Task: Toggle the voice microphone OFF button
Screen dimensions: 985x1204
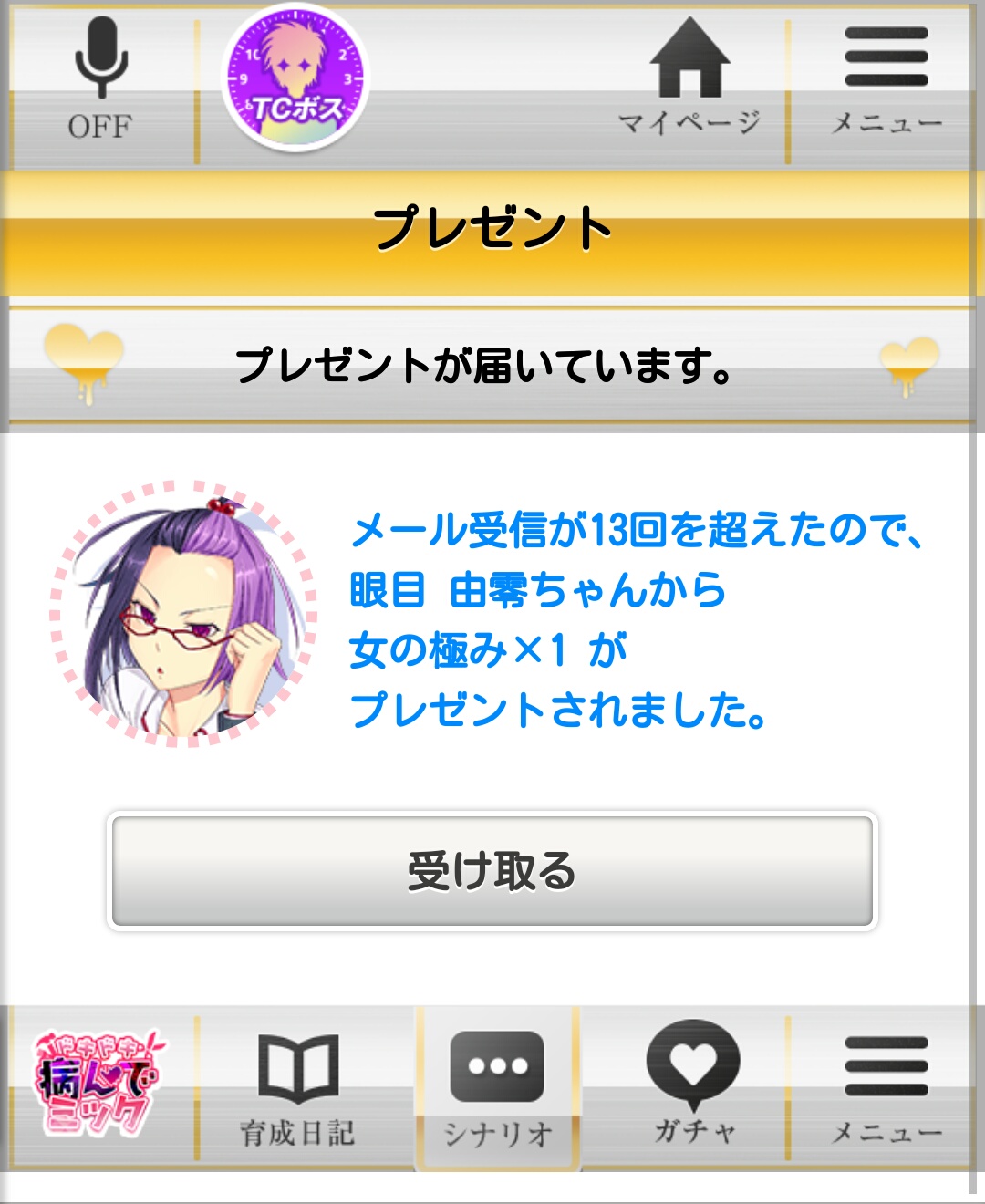Action: tap(100, 82)
